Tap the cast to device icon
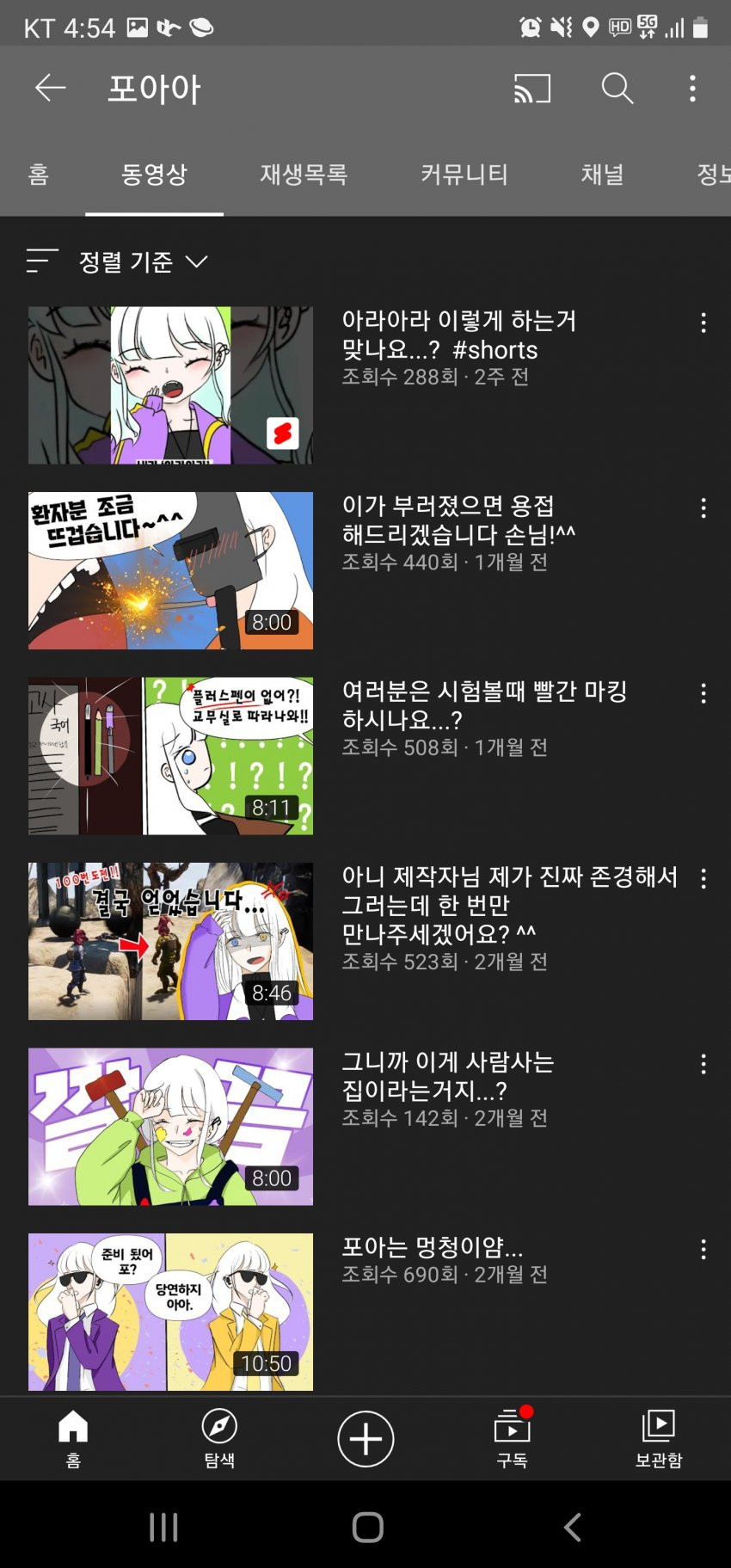The height and width of the screenshot is (1568, 731). (531, 88)
